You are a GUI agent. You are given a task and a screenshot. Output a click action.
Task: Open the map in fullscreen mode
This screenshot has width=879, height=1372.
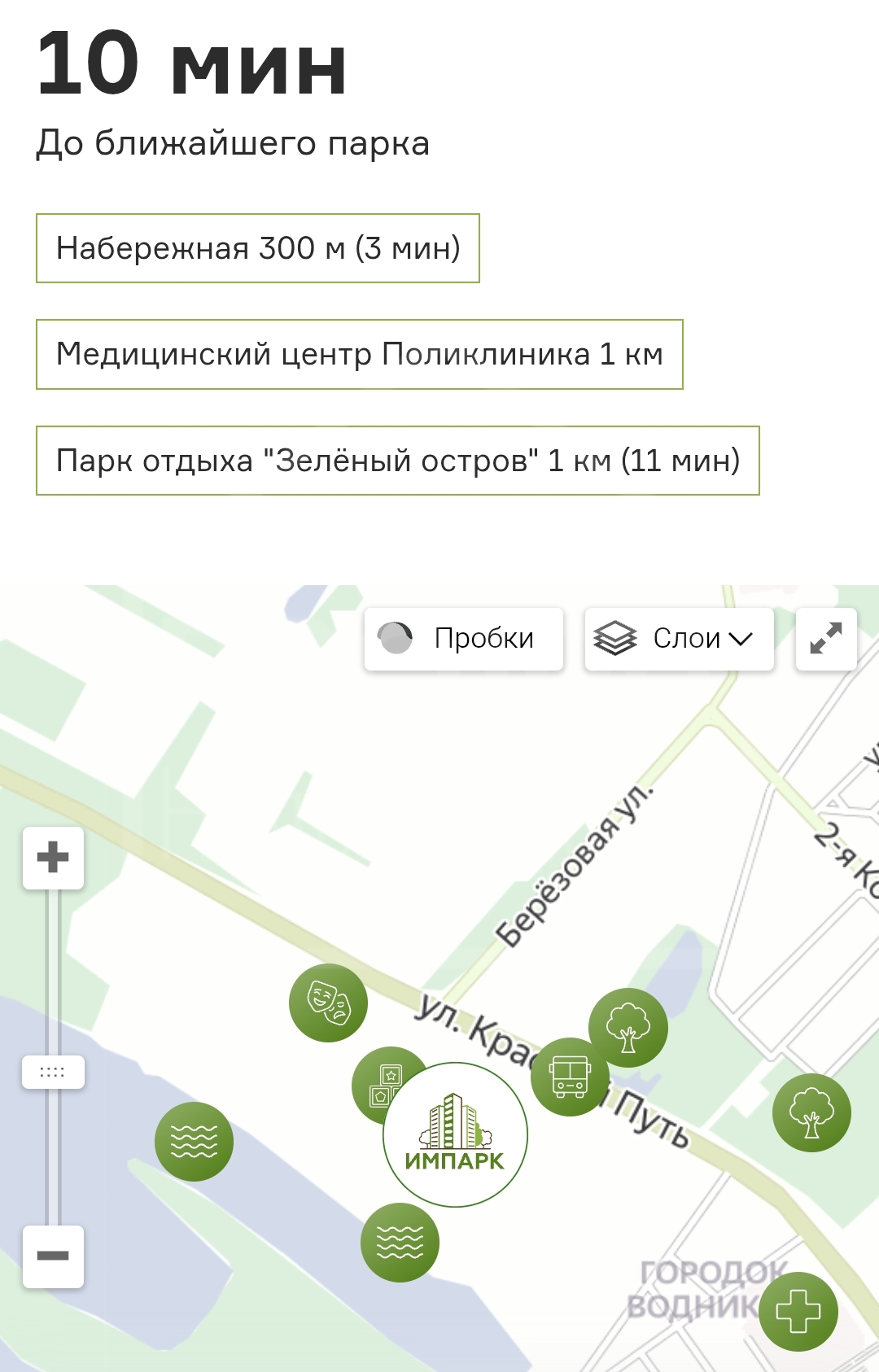(825, 639)
